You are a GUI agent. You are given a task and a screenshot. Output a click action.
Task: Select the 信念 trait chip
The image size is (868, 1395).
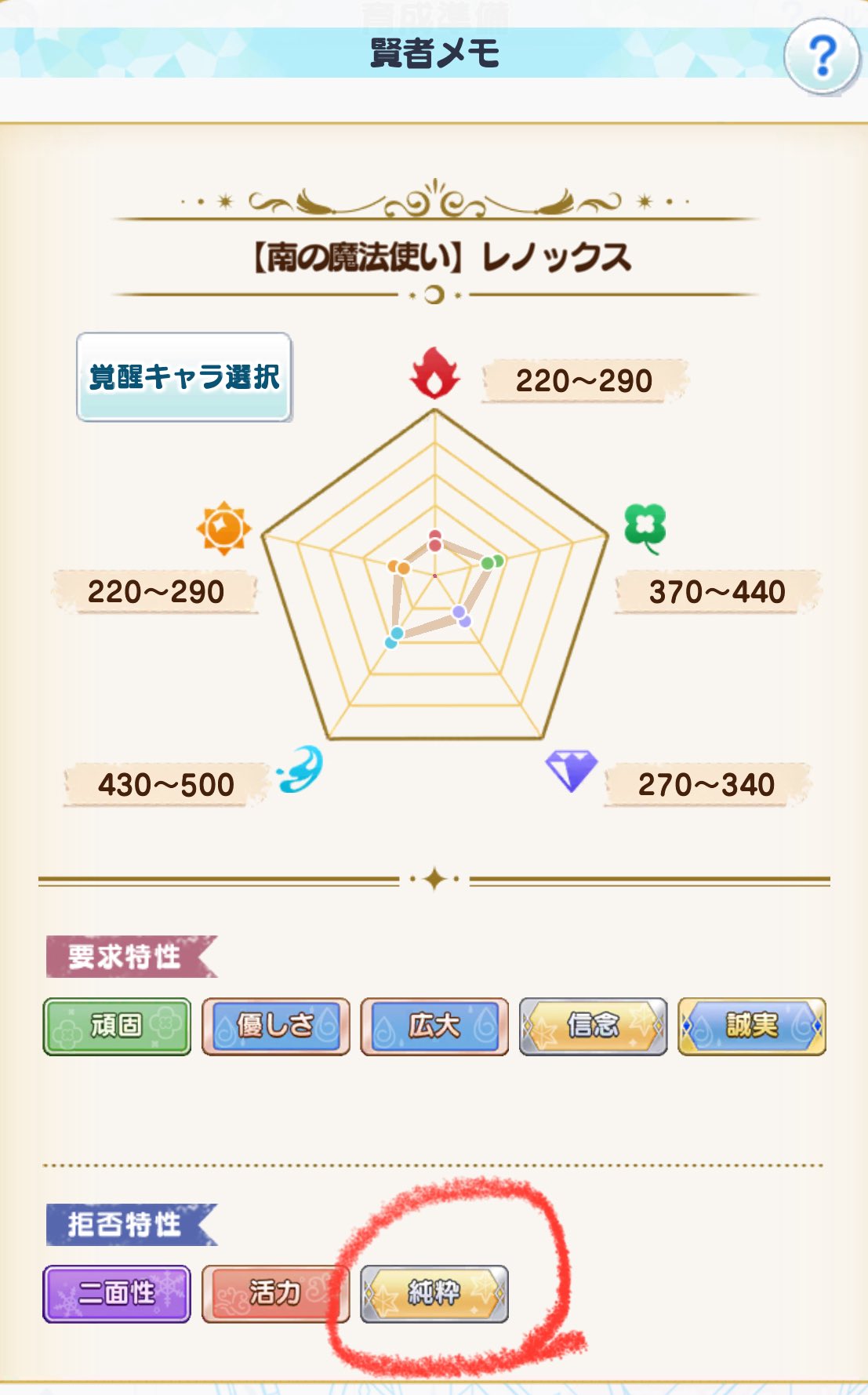click(593, 1026)
